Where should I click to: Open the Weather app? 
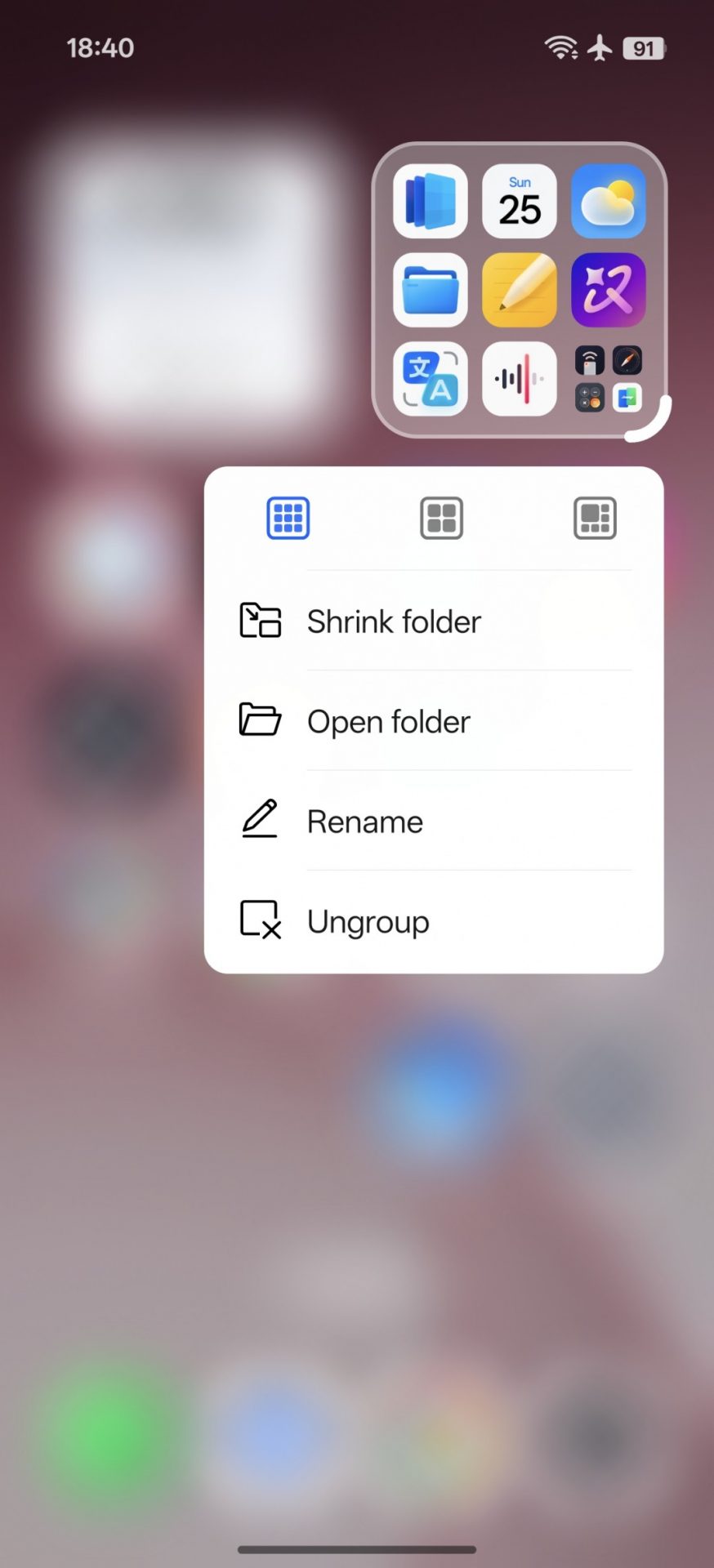pos(608,202)
